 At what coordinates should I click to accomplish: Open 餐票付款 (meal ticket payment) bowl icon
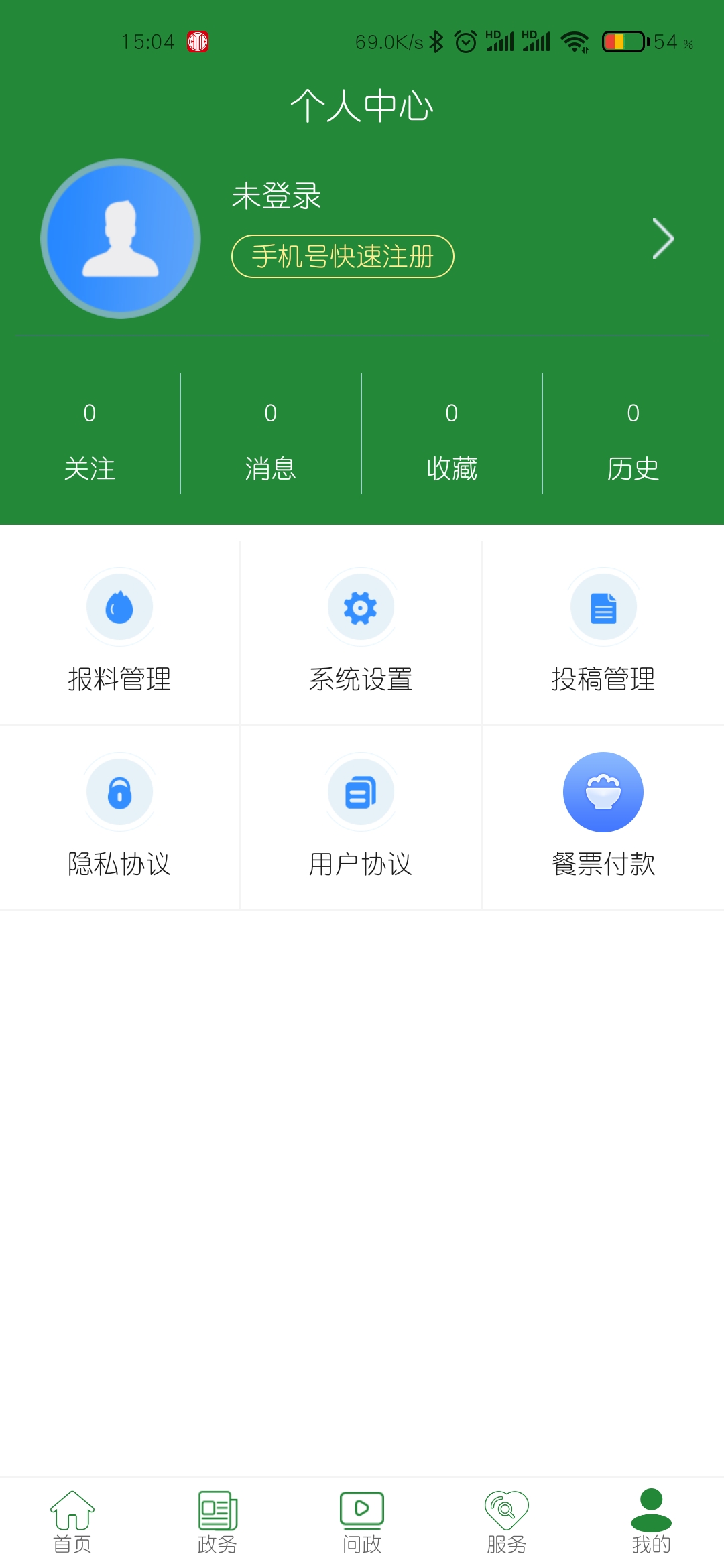point(603,792)
